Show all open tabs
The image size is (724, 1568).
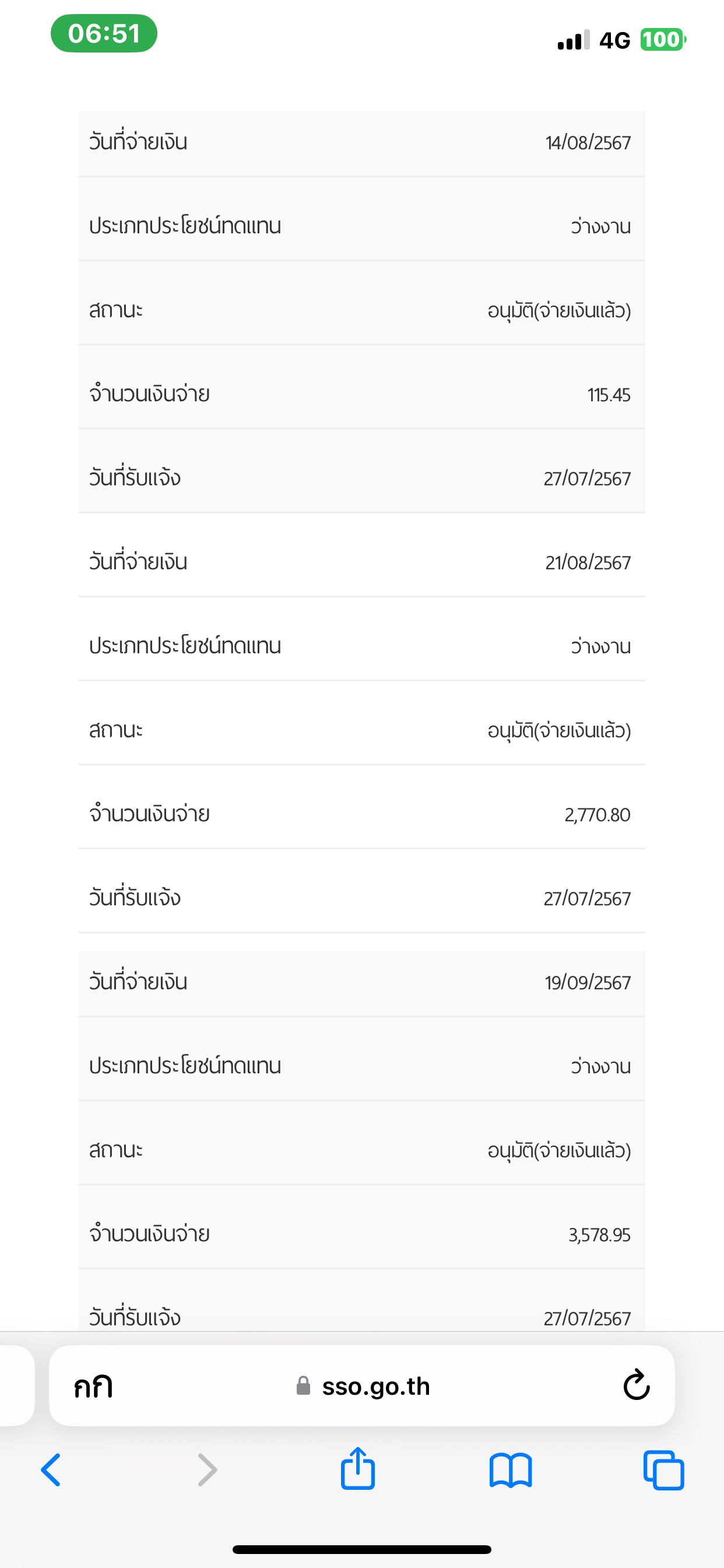pyautogui.click(x=664, y=1470)
